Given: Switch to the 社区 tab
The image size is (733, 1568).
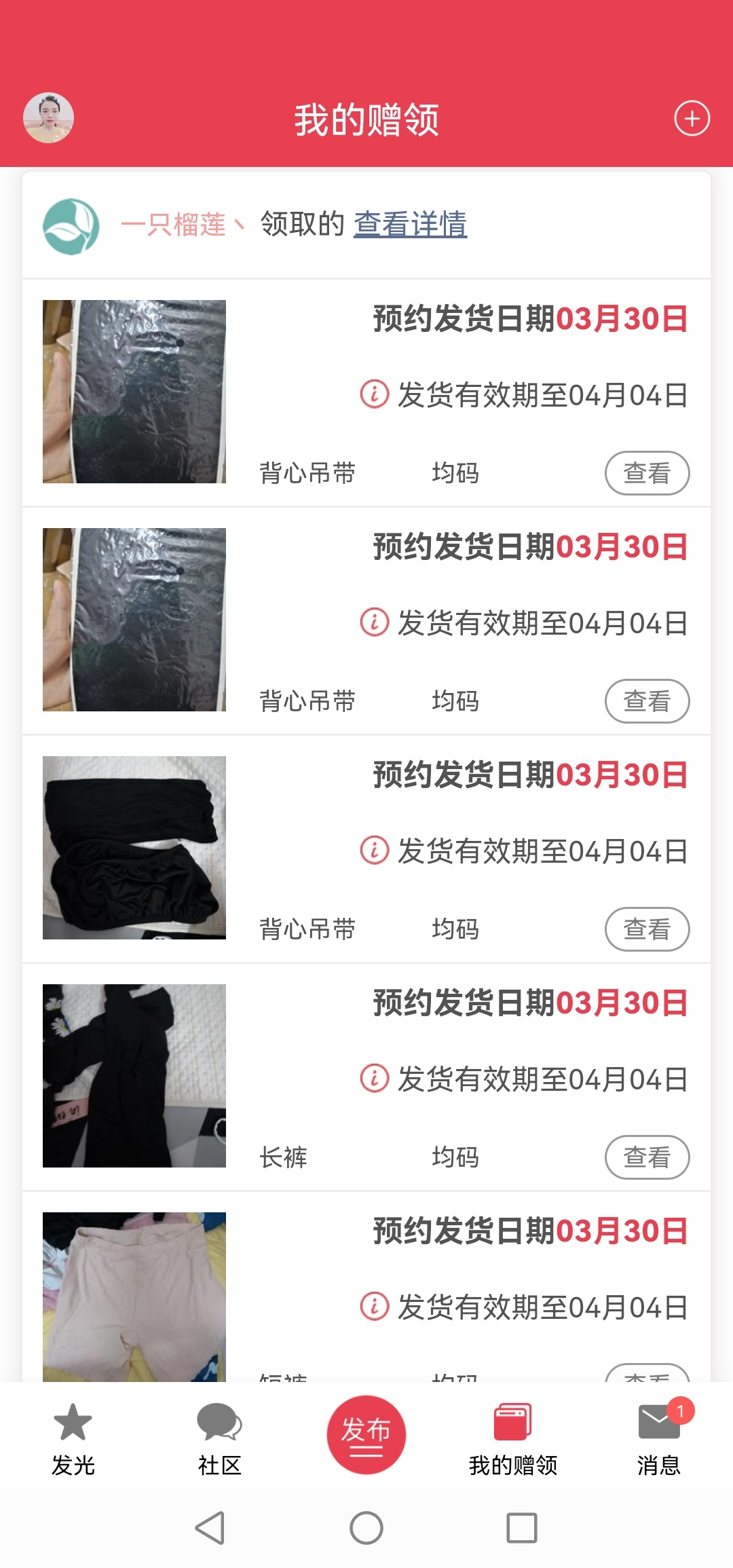Looking at the screenshot, I should point(219,1439).
